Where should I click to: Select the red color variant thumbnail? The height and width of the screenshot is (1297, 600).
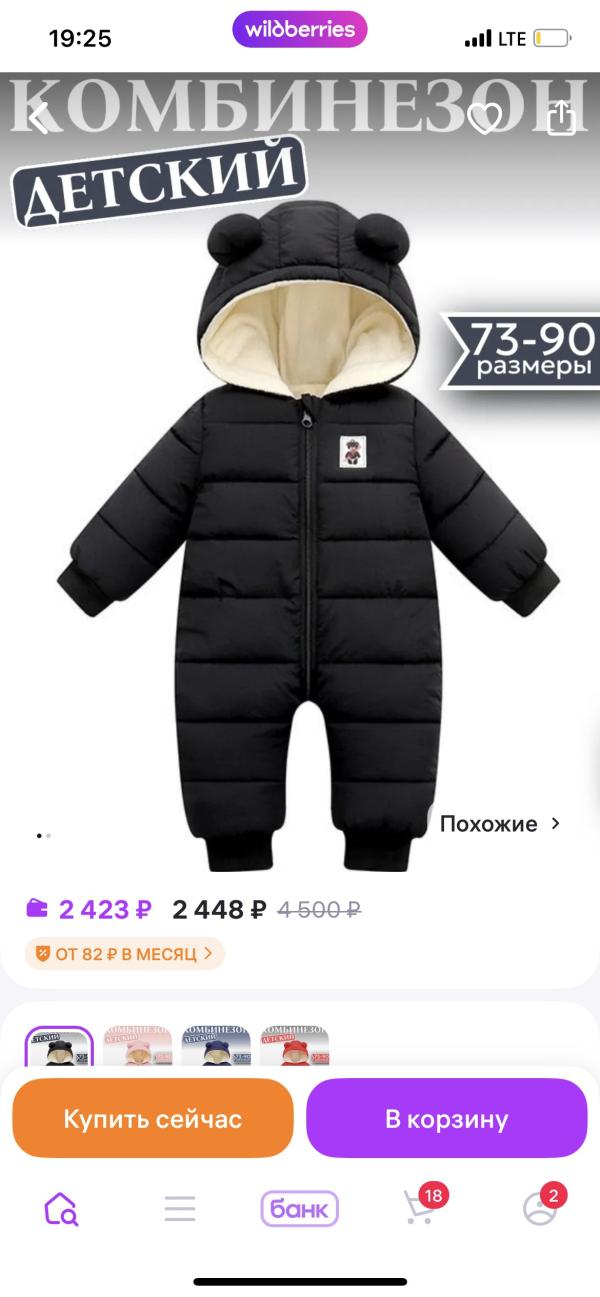pos(294,1046)
